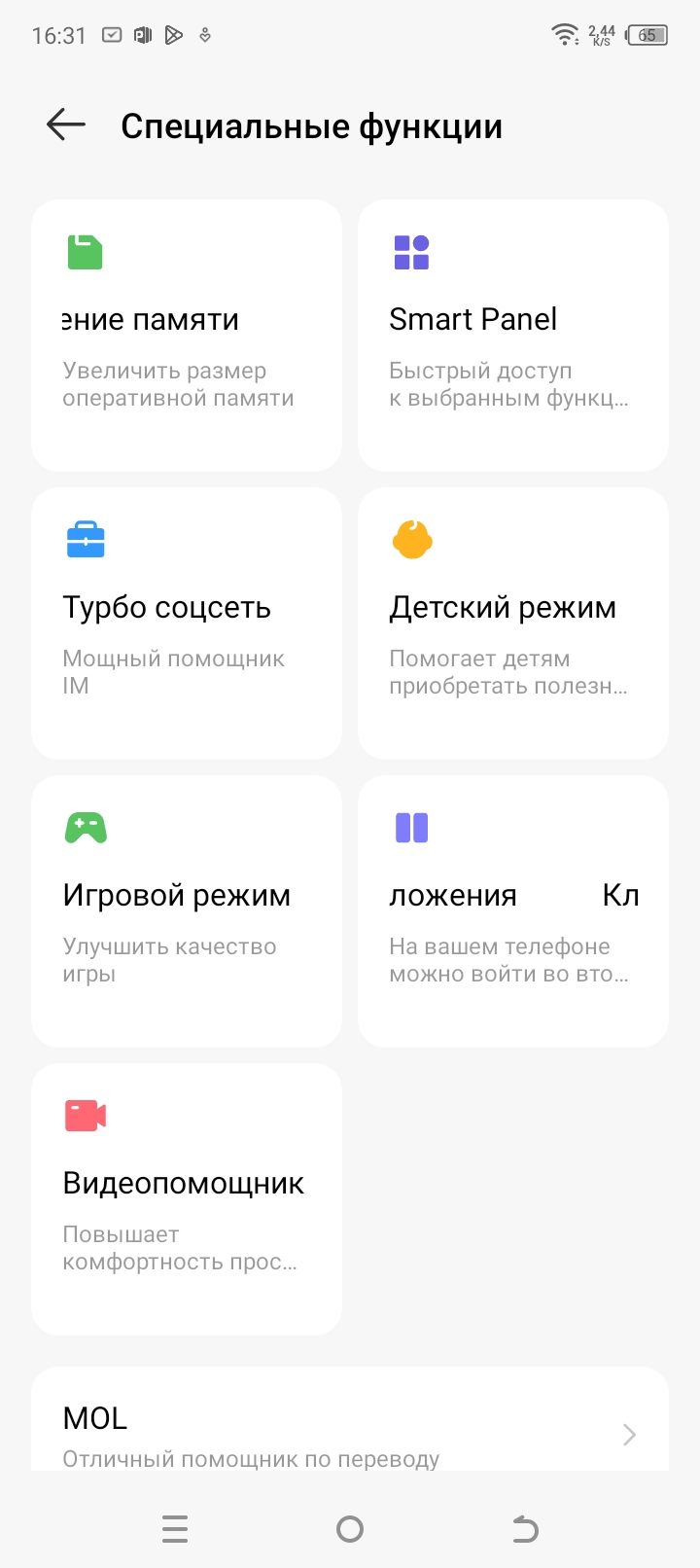The width and height of the screenshot is (700, 1568).
Task: Open recent apps from navigation bar
Action: pos(175,1529)
